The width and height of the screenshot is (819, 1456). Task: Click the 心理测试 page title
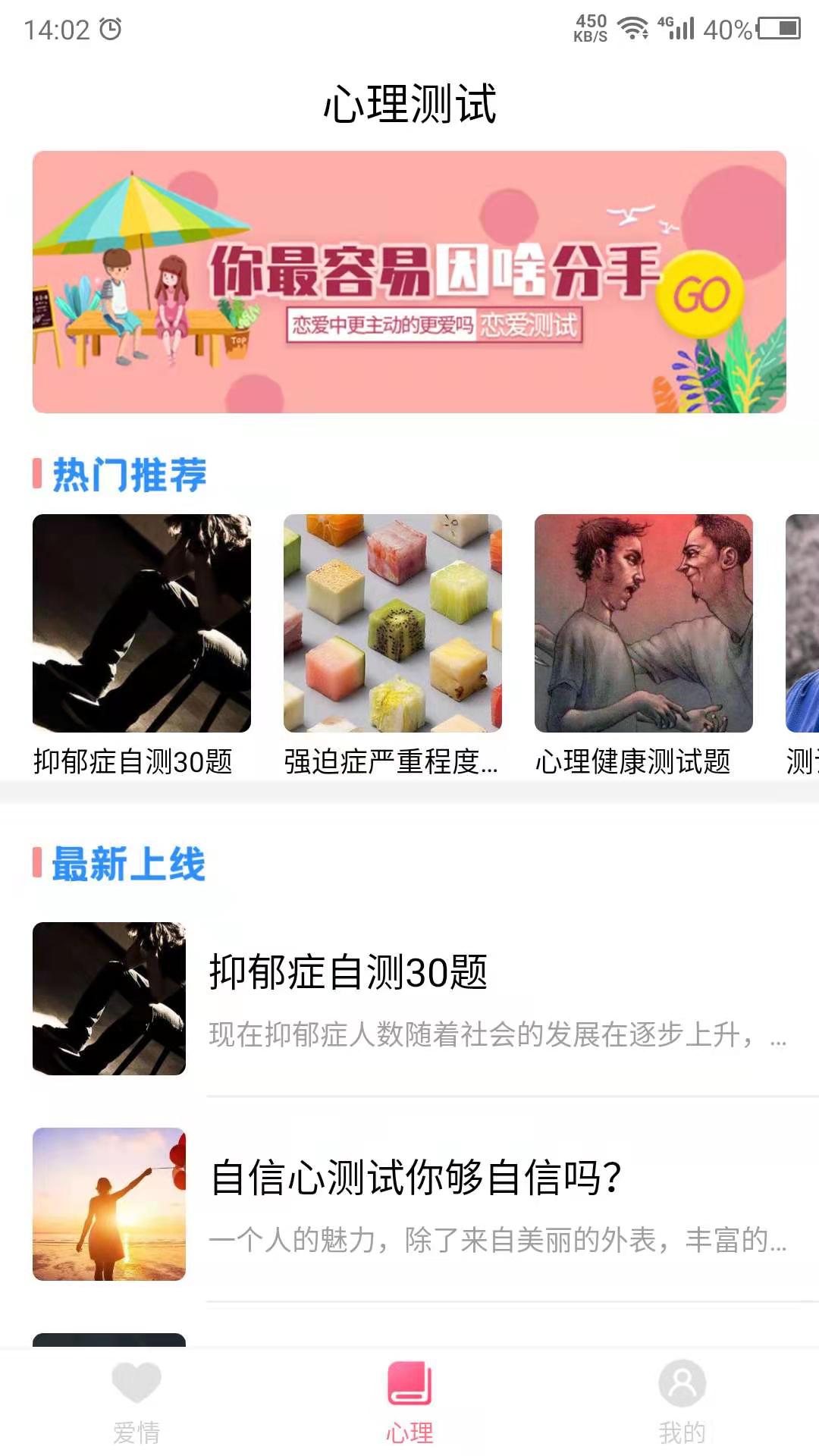coord(409,103)
